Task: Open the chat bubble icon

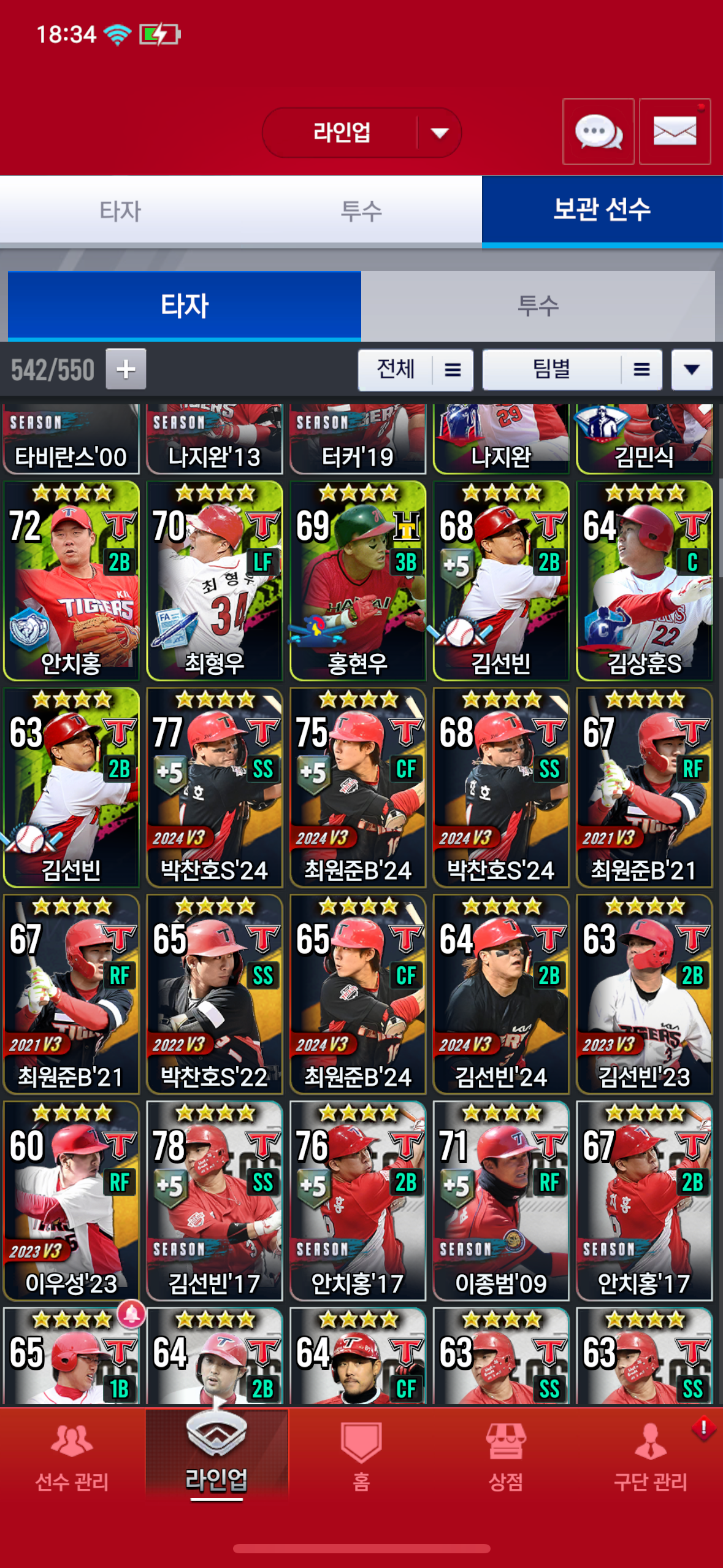Action: click(598, 132)
